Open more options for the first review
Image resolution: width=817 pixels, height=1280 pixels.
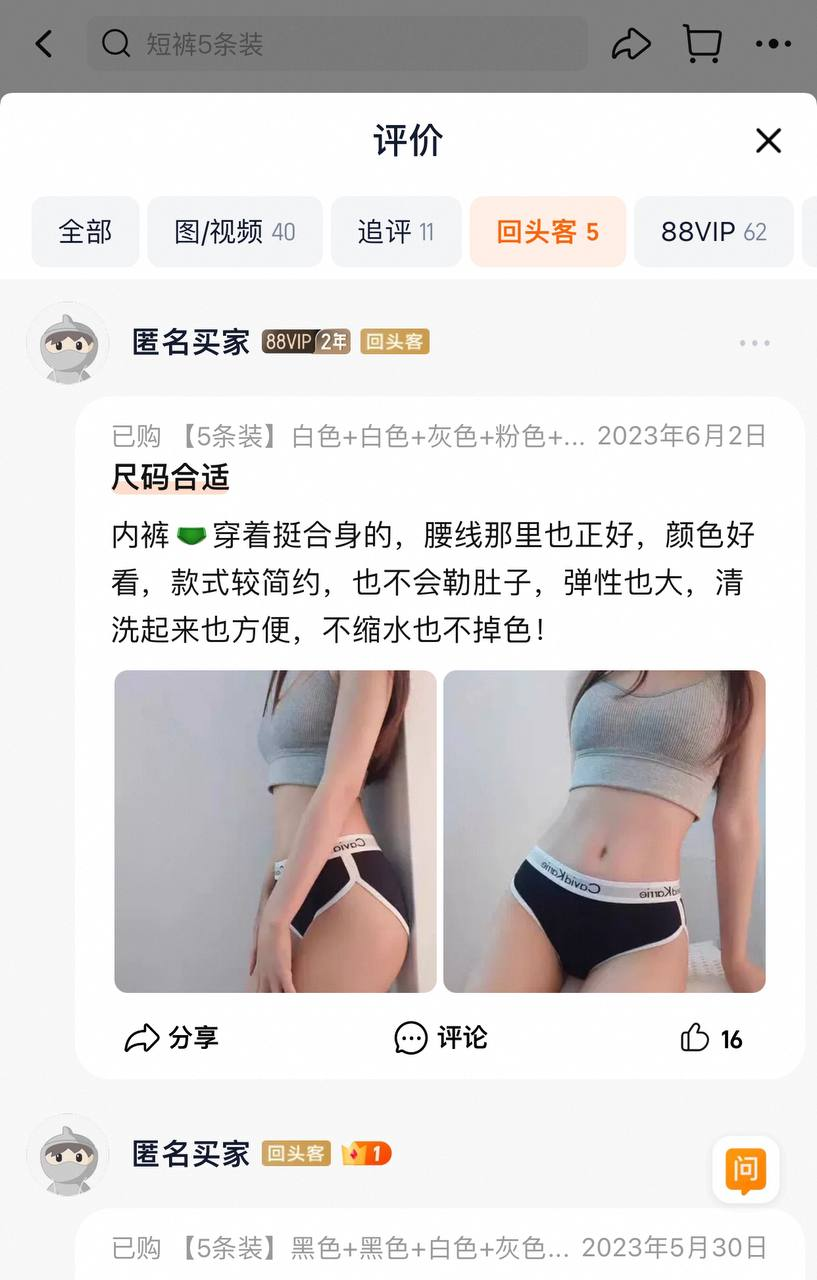tap(754, 343)
